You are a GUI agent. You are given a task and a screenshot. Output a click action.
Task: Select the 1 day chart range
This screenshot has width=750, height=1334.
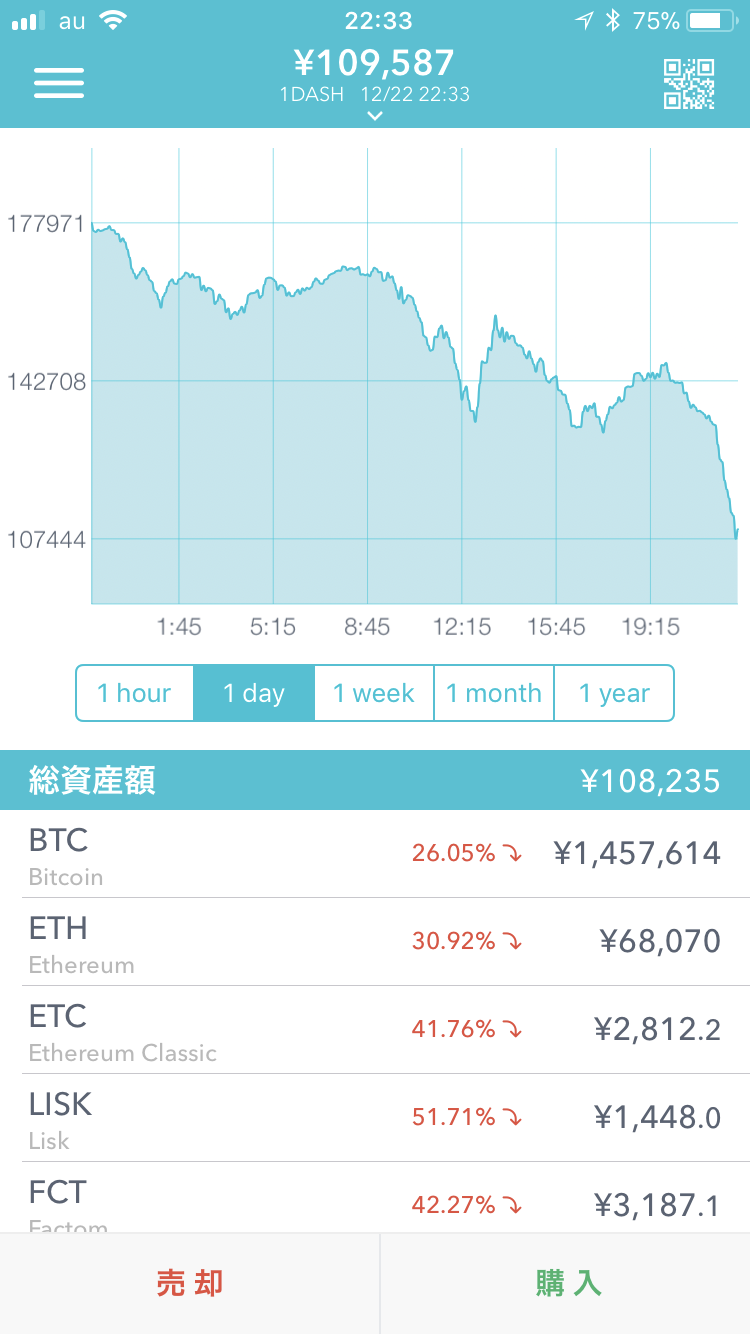click(254, 693)
